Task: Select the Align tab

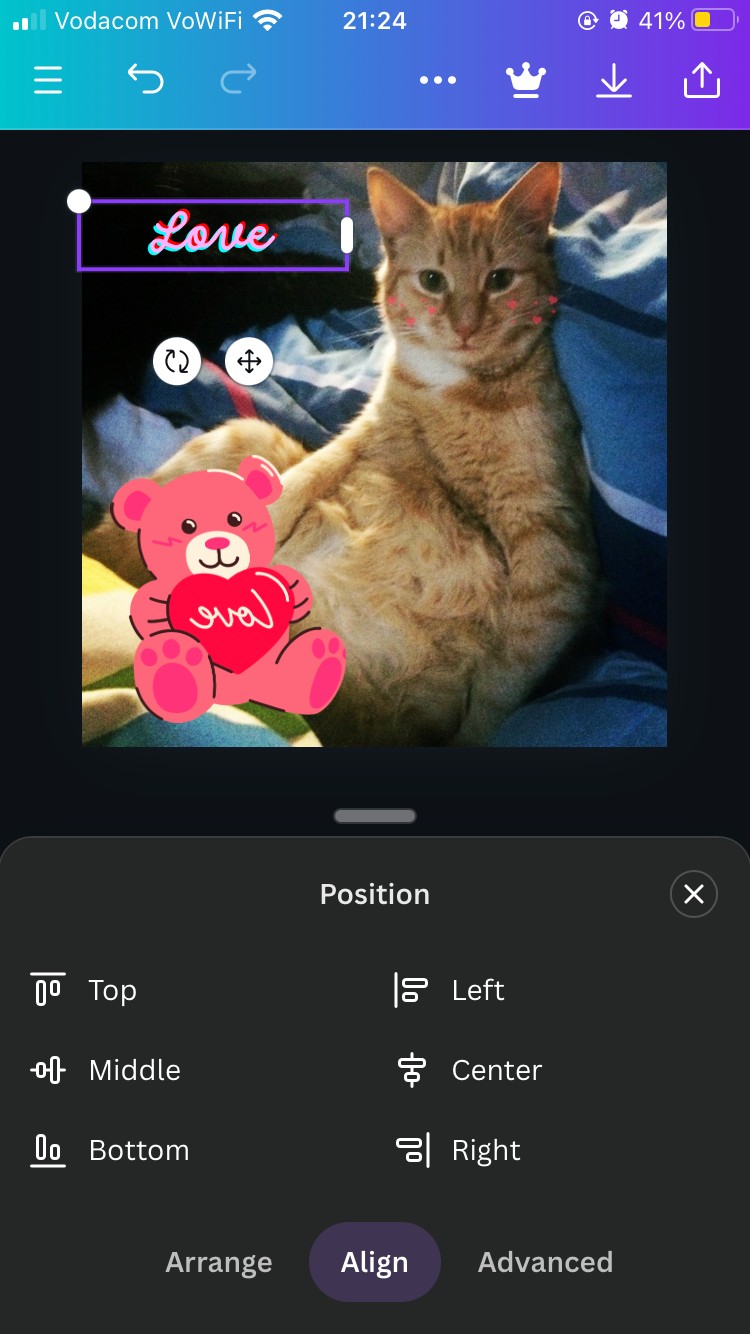Action: pos(374,1262)
